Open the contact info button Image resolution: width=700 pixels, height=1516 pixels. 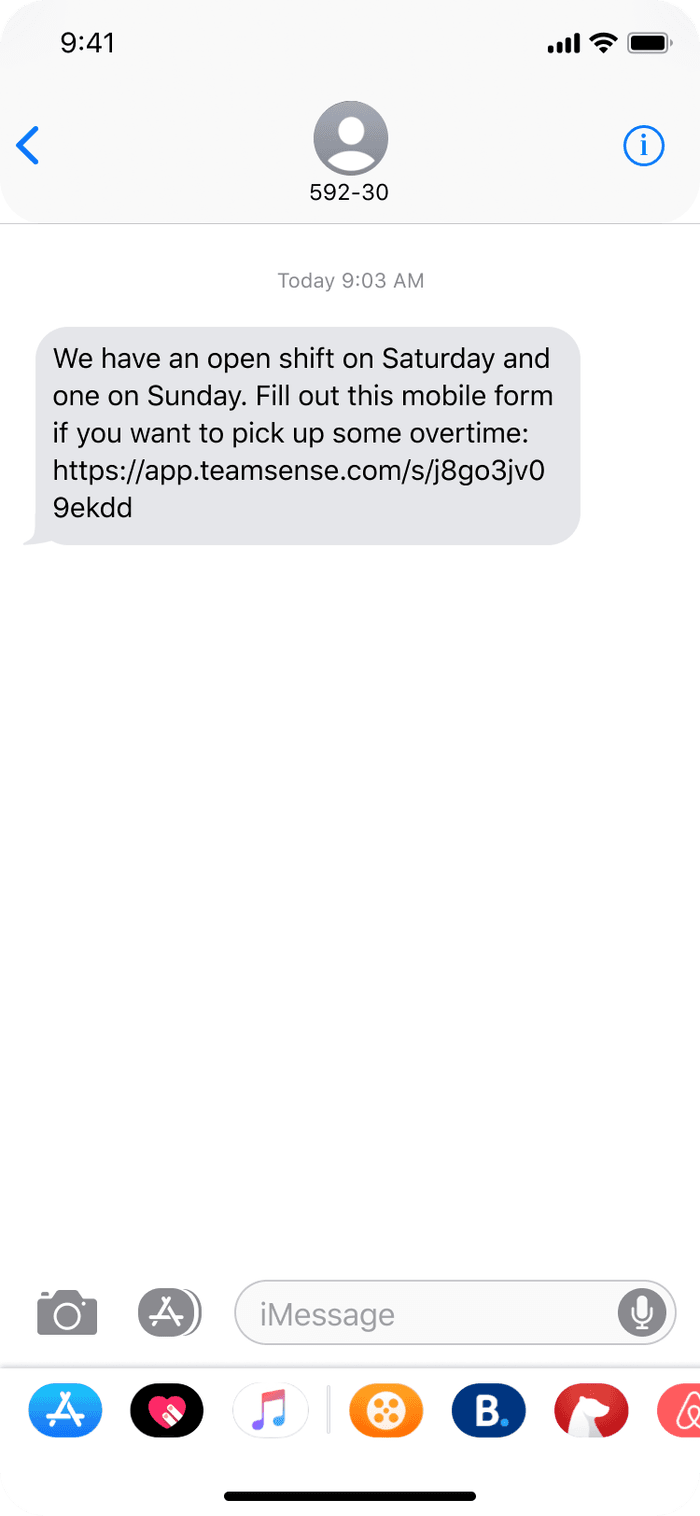pyautogui.click(x=643, y=146)
